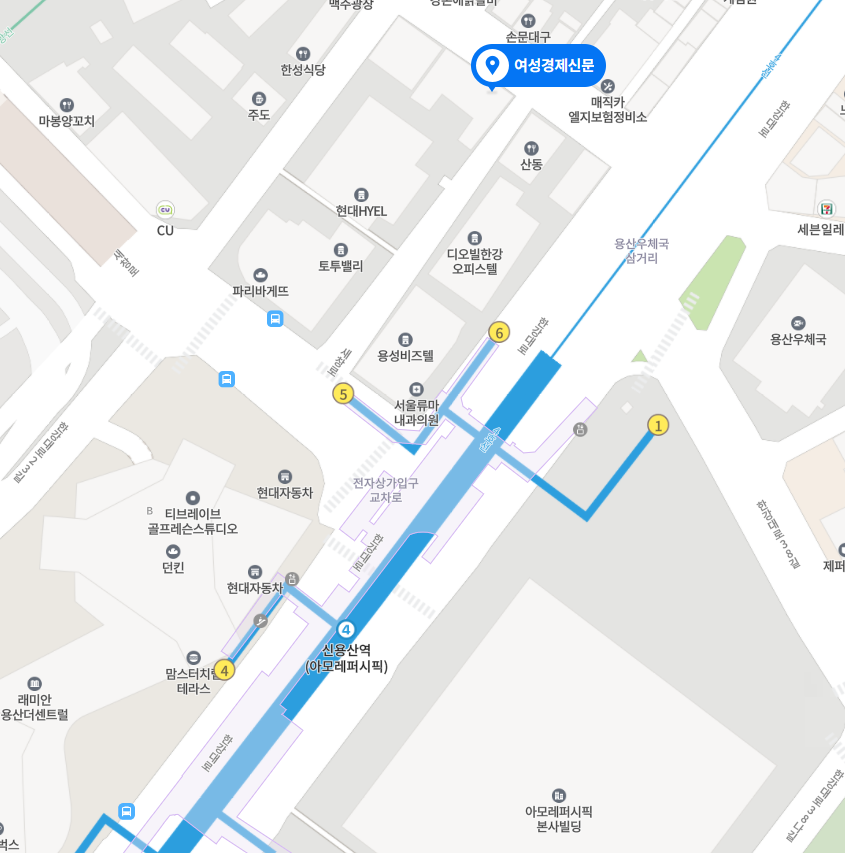845x853 pixels.
Task: Open 던킨 shop marker
Action: tap(173, 550)
